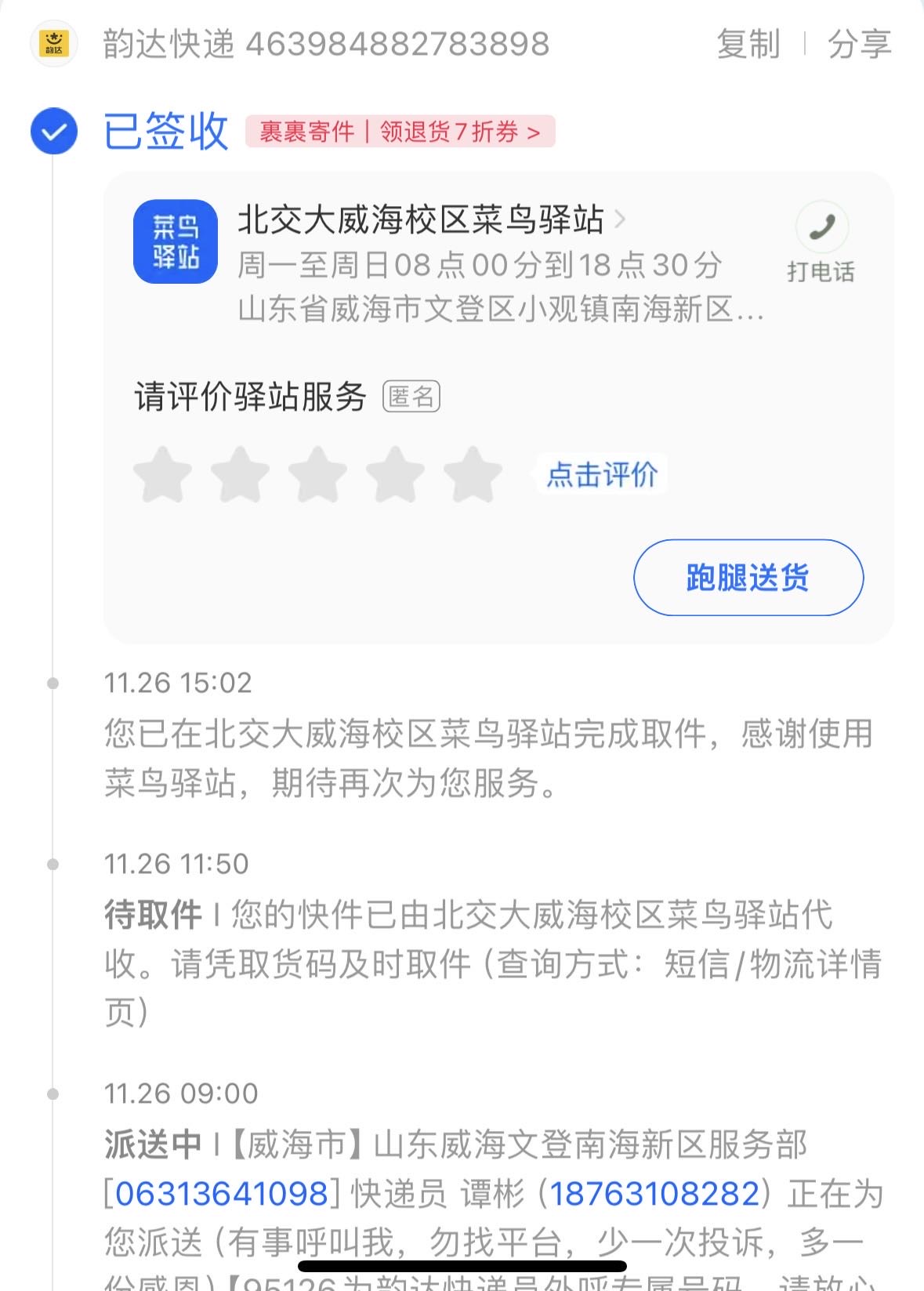Copy the tracking number with 复制
The image size is (924, 1291).
pos(748,44)
